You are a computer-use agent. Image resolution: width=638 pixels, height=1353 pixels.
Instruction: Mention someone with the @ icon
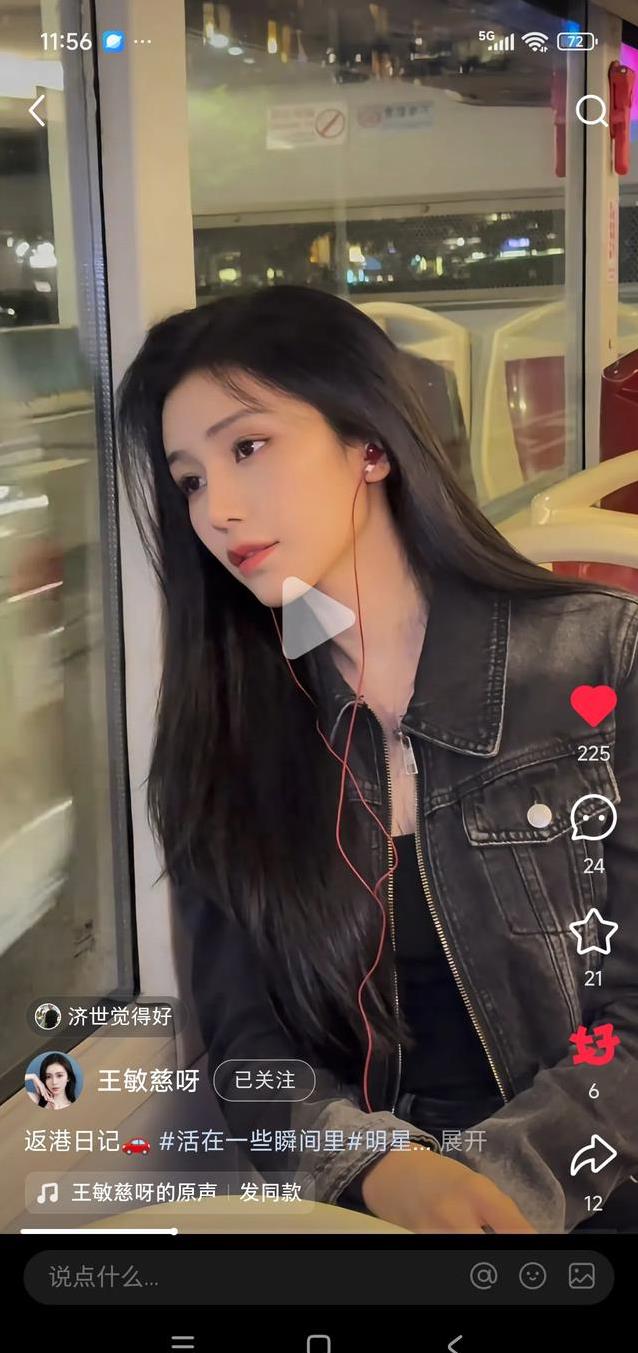[x=484, y=1276]
